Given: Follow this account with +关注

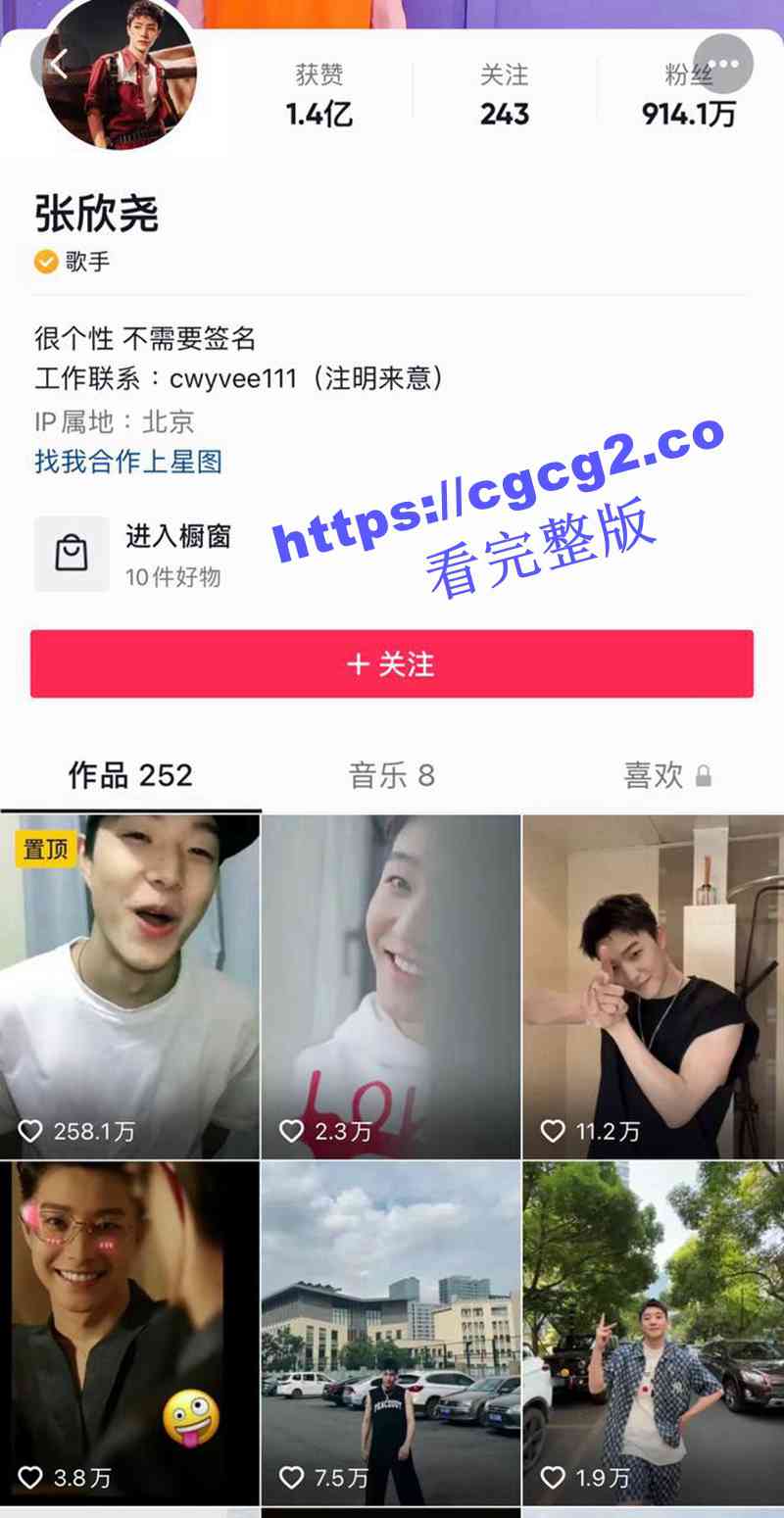Looking at the screenshot, I should pos(391,663).
